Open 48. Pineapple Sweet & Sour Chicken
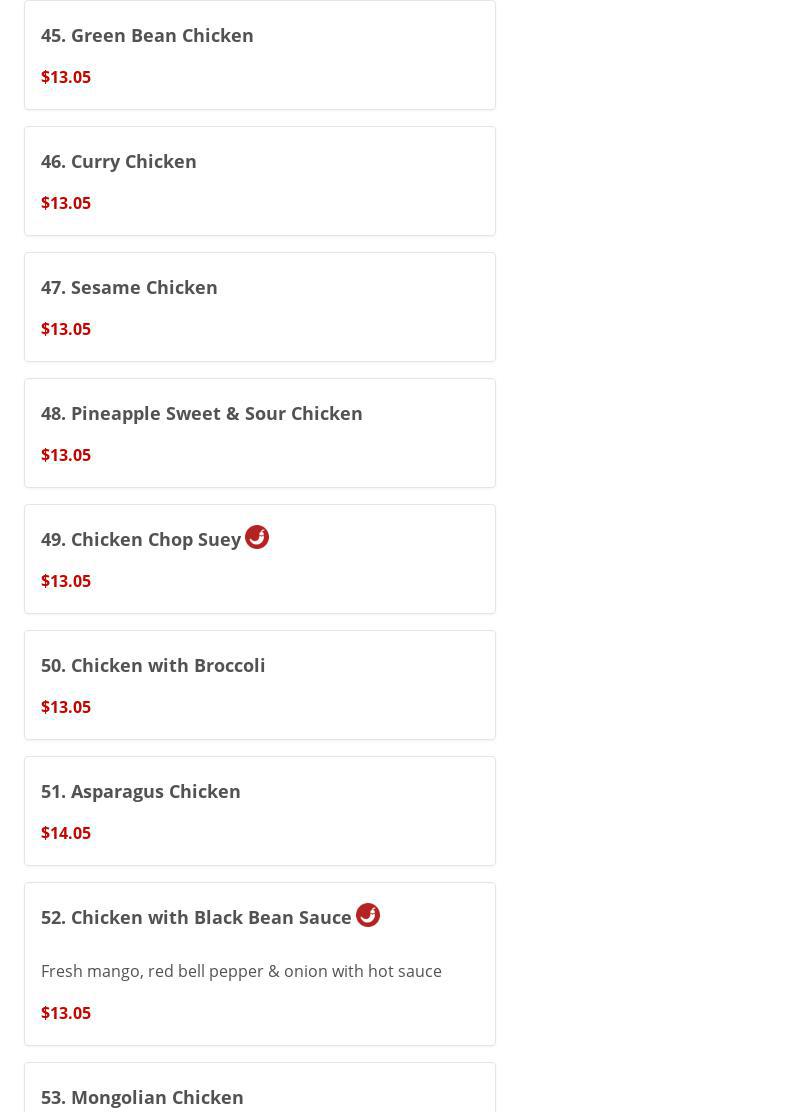 coord(202,414)
